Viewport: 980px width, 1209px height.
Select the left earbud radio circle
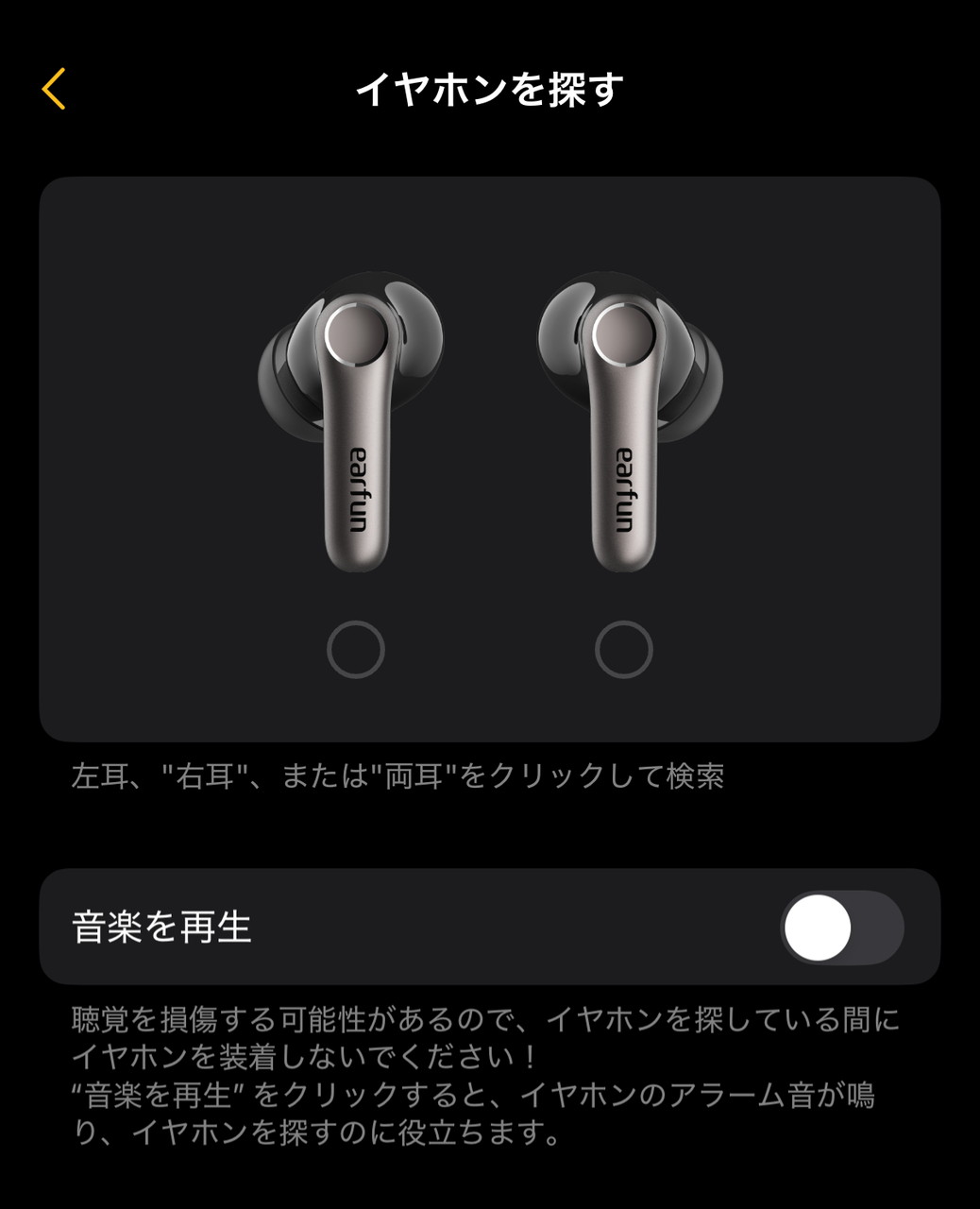(x=355, y=650)
